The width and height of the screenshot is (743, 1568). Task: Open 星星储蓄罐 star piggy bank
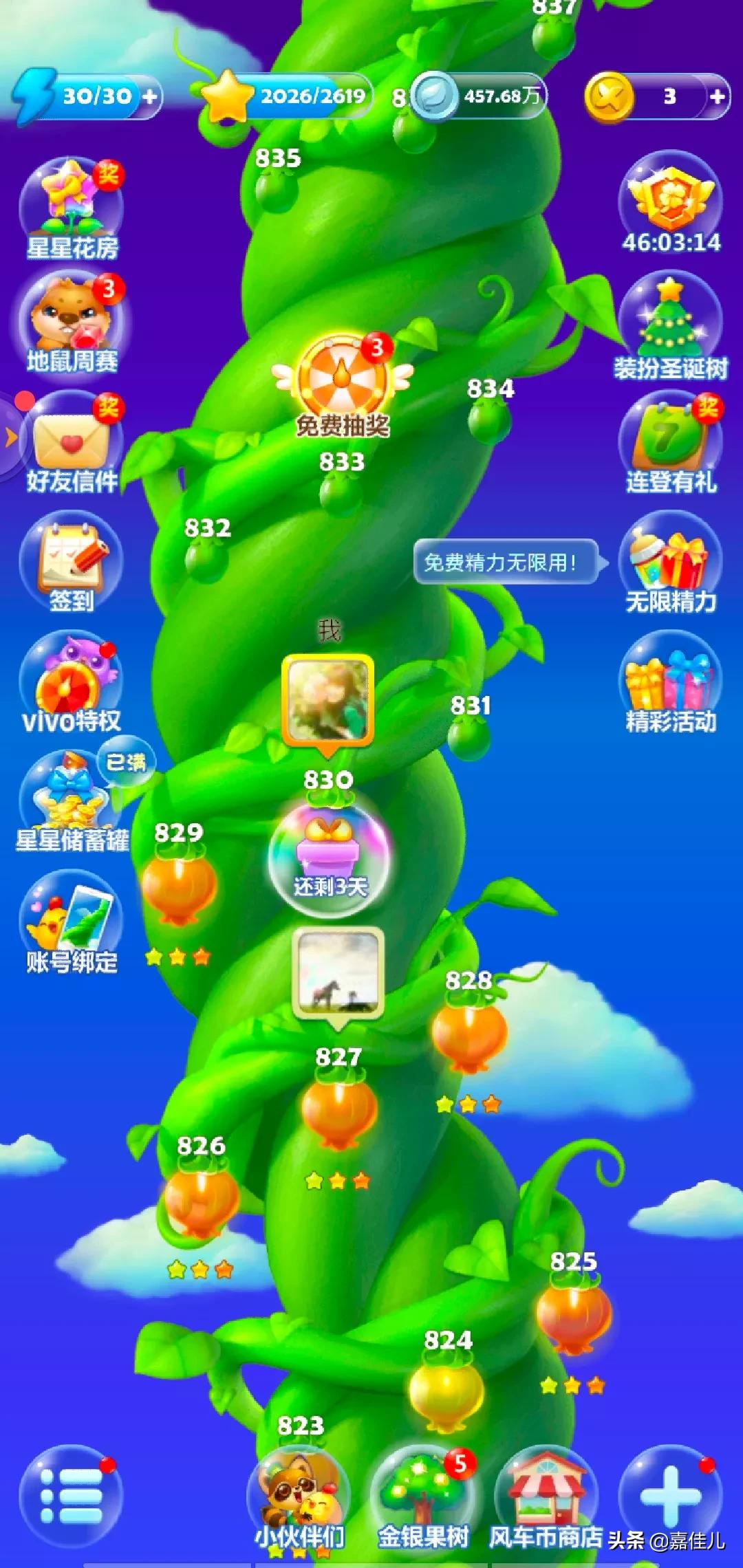point(72,798)
